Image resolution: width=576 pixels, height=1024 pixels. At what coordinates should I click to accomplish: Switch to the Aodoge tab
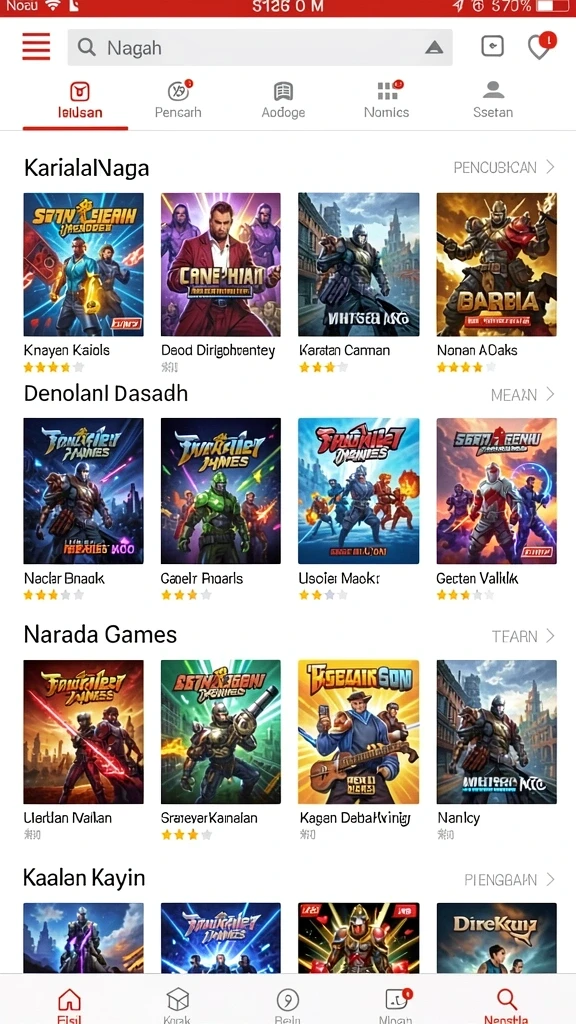pyautogui.click(x=283, y=100)
